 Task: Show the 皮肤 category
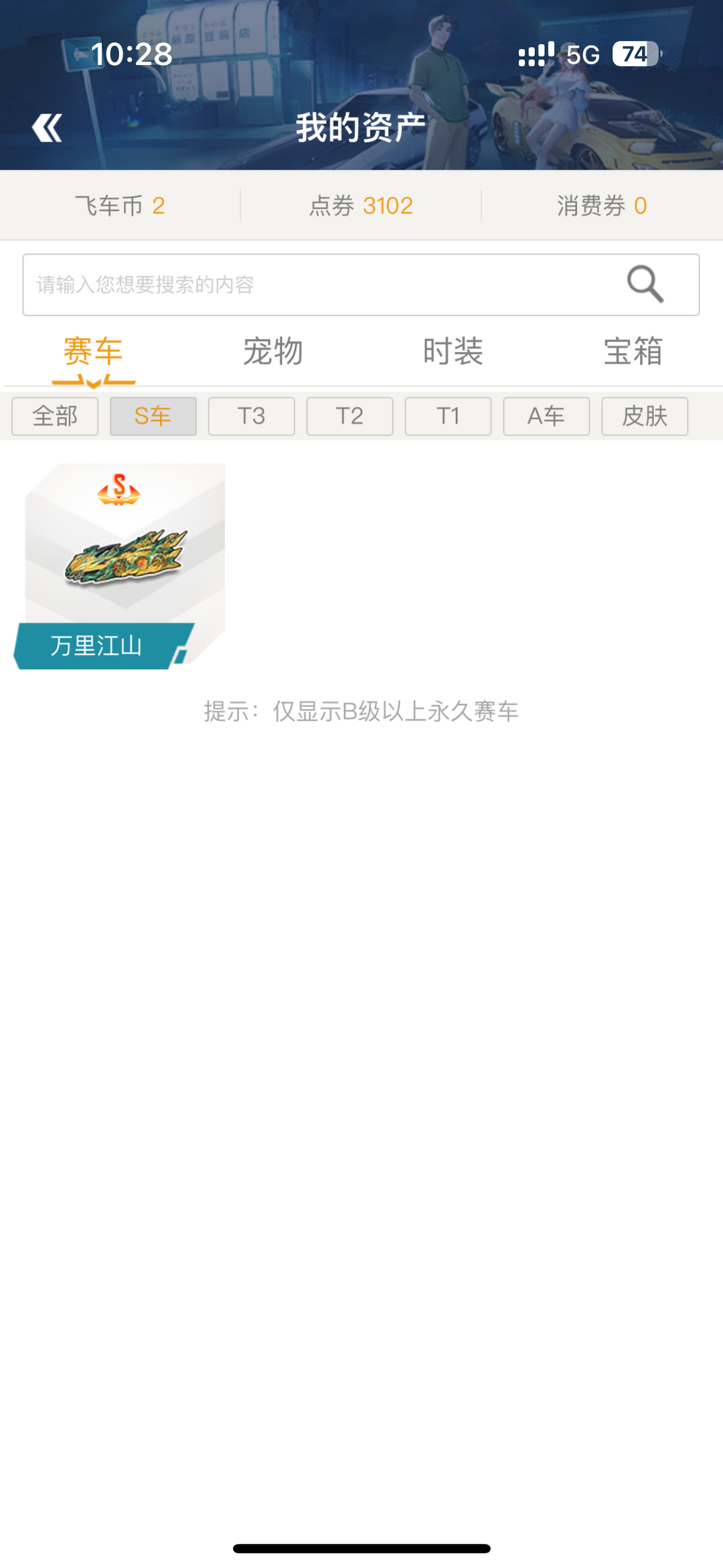click(x=645, y=416)
